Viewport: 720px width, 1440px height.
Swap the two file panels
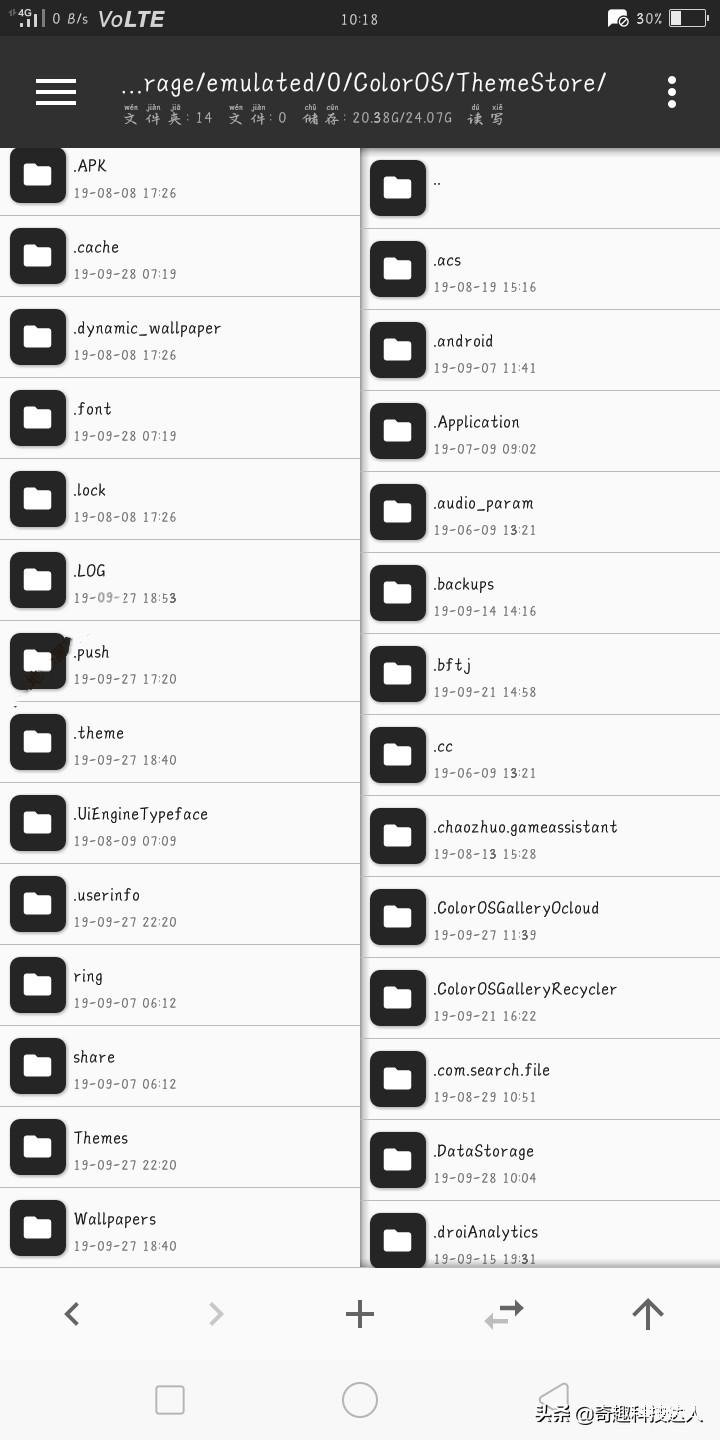pyautogui.click(x=504, y=1313)
